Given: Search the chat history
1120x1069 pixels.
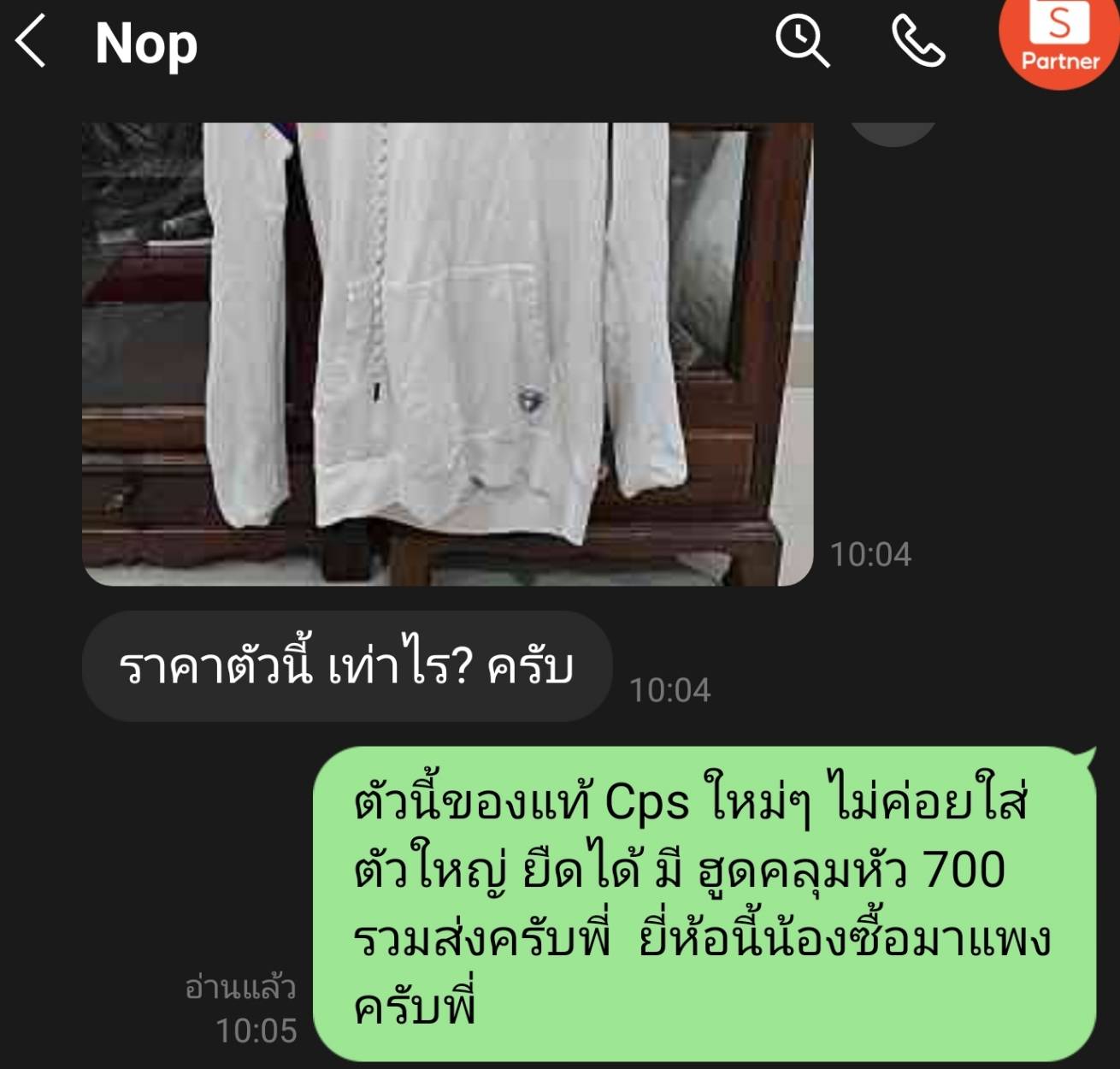Looking at the screenshot, I should (801, 42).
